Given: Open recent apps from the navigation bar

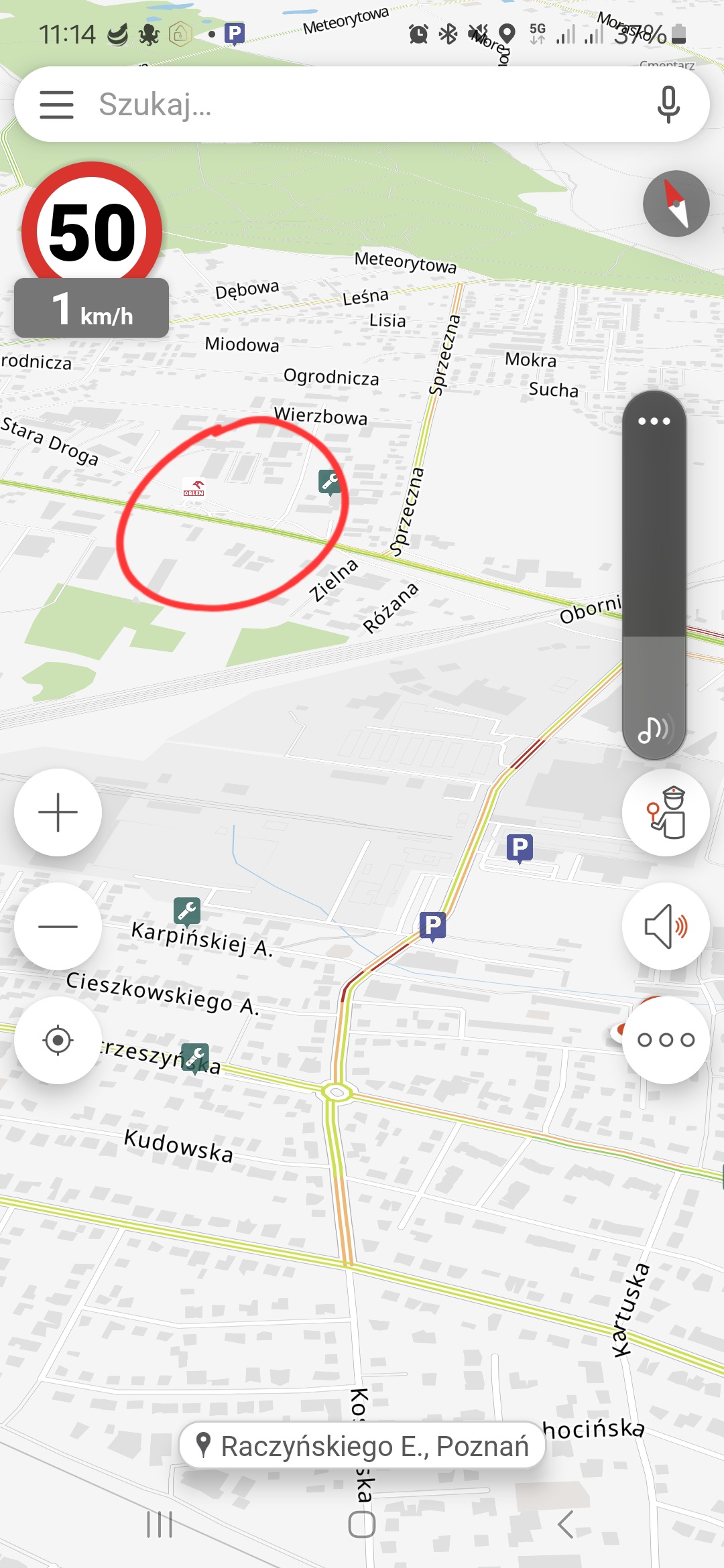Looking at the screenshot, I should tap(160, 1524).
